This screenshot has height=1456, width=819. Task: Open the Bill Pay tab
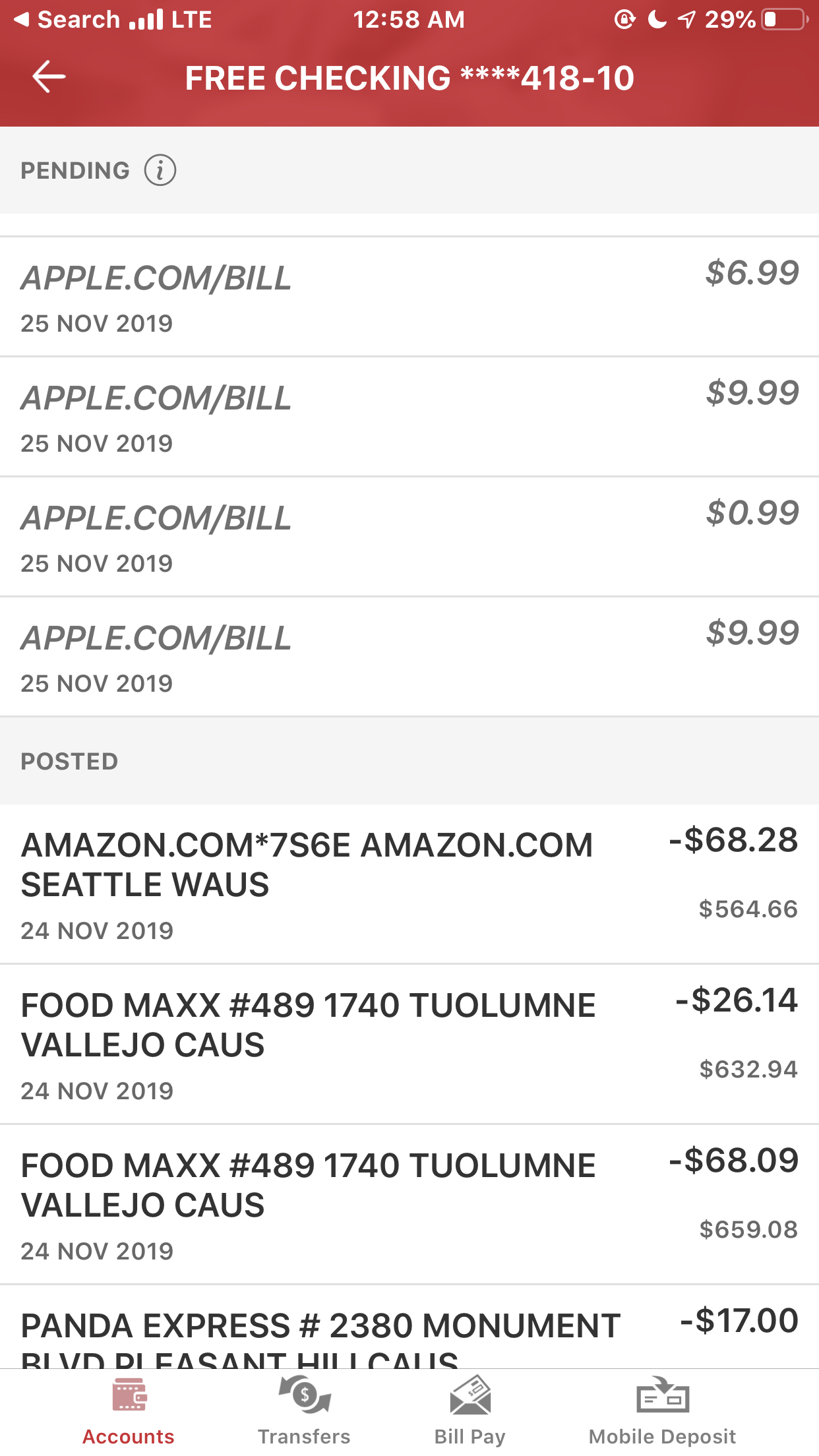click(x=470, y=1412)
